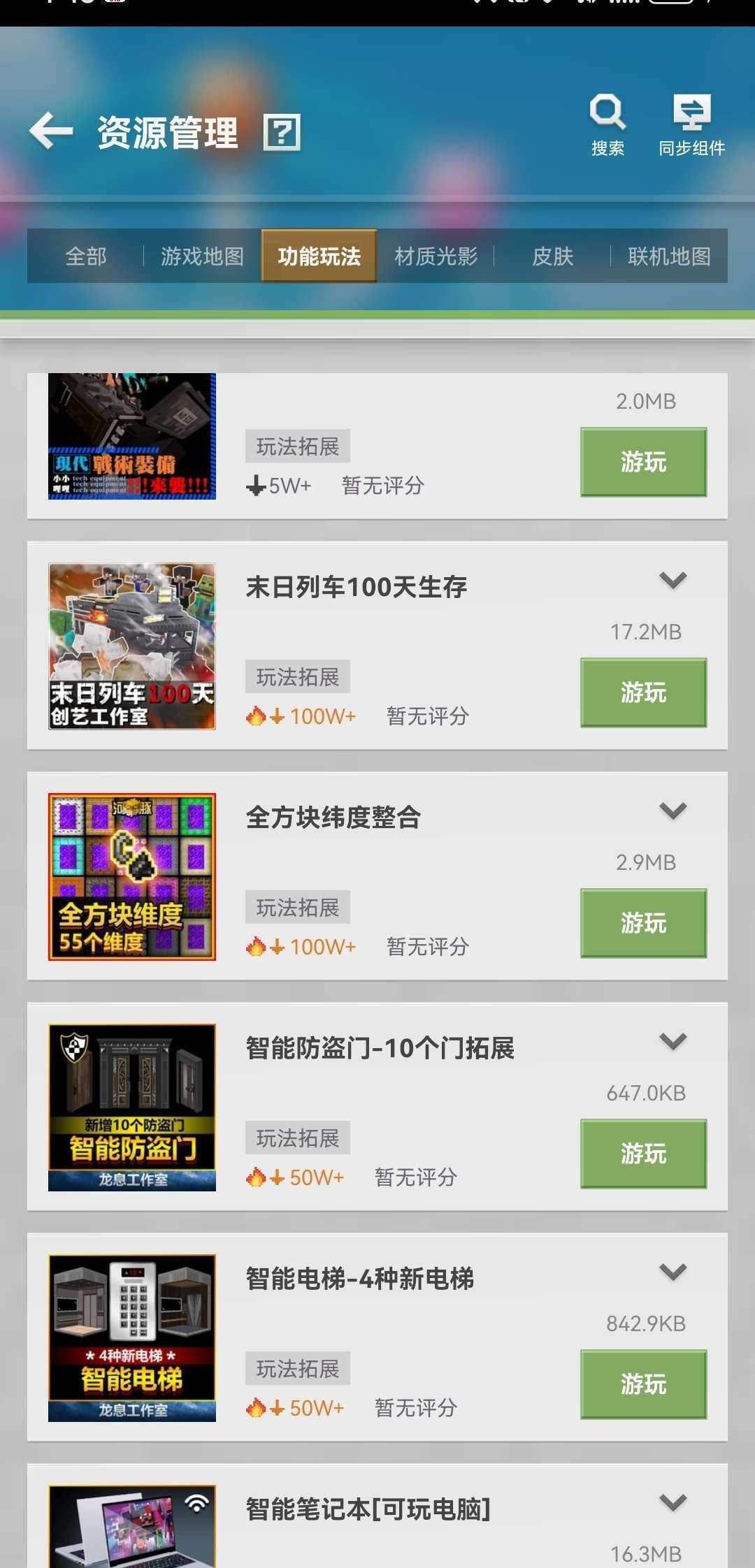Toggle the 玩法拓展 tag beside 智能电梯
755x1568 pixels.
click(296, 1368)
